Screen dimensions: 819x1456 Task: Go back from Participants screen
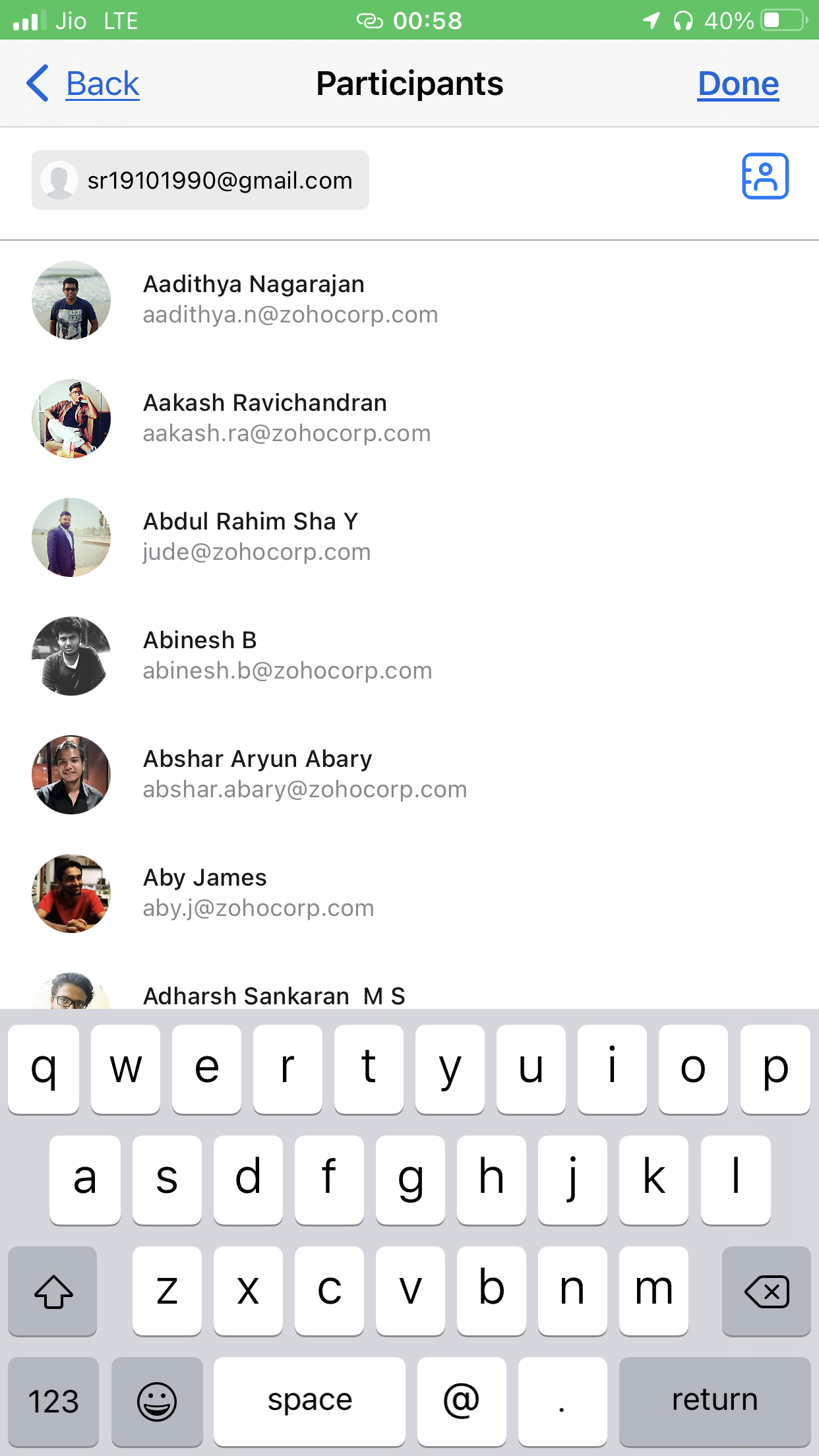(84, 84)
